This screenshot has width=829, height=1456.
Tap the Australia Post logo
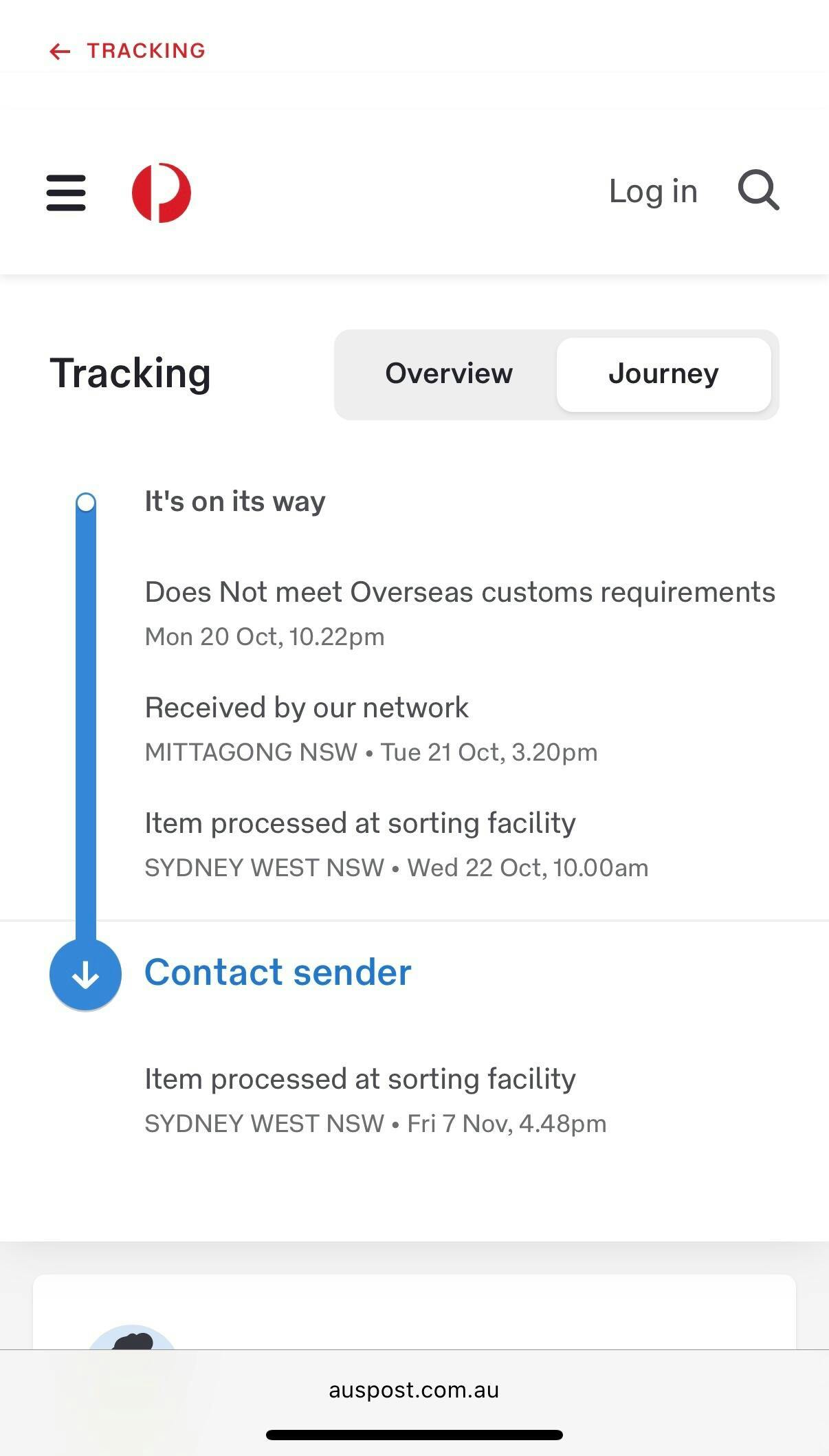[x=162, y=193]
